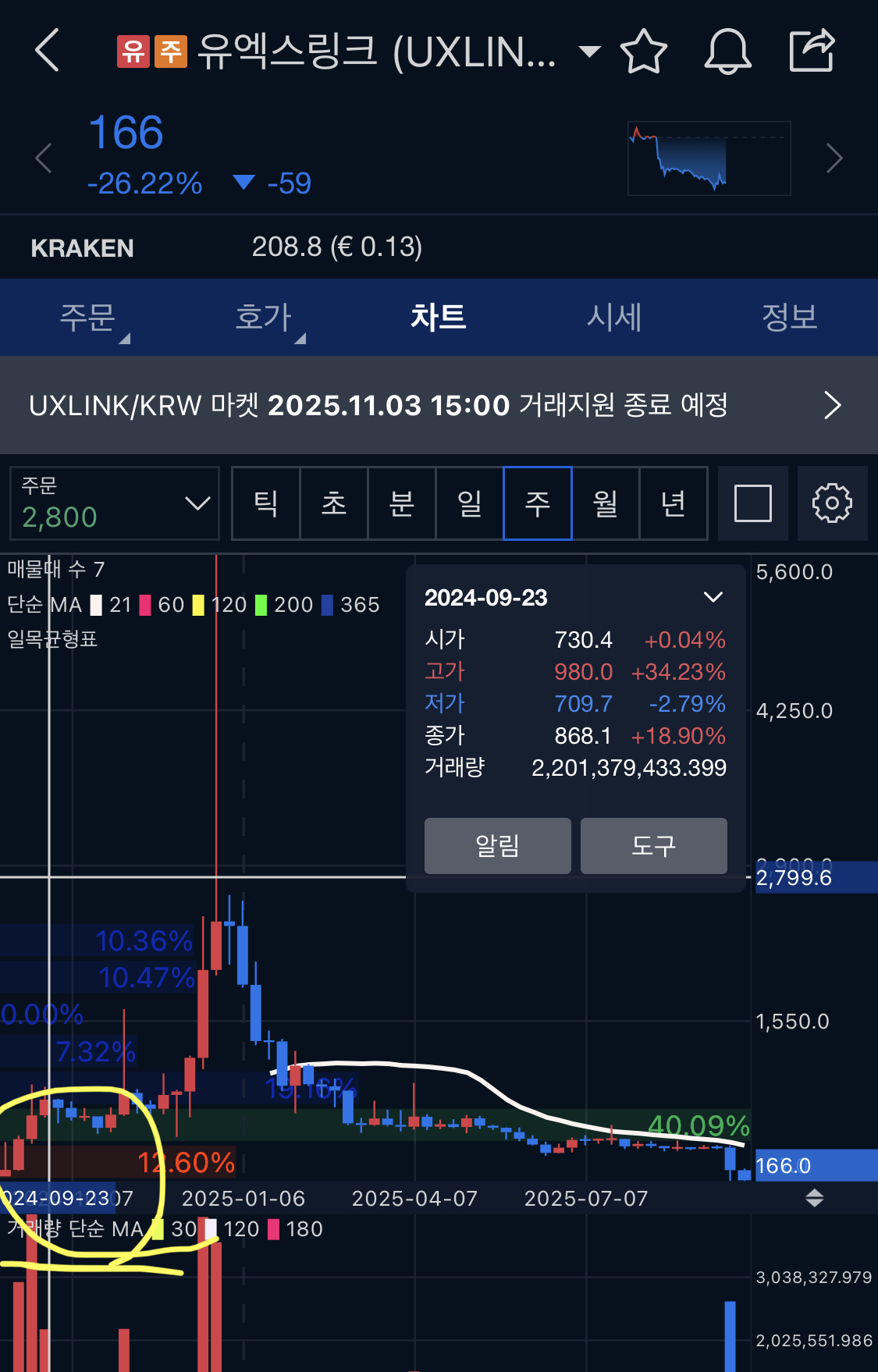Switch to the 호가 tab
This screenshot has width=878, height=1372.
pos(263,317)
